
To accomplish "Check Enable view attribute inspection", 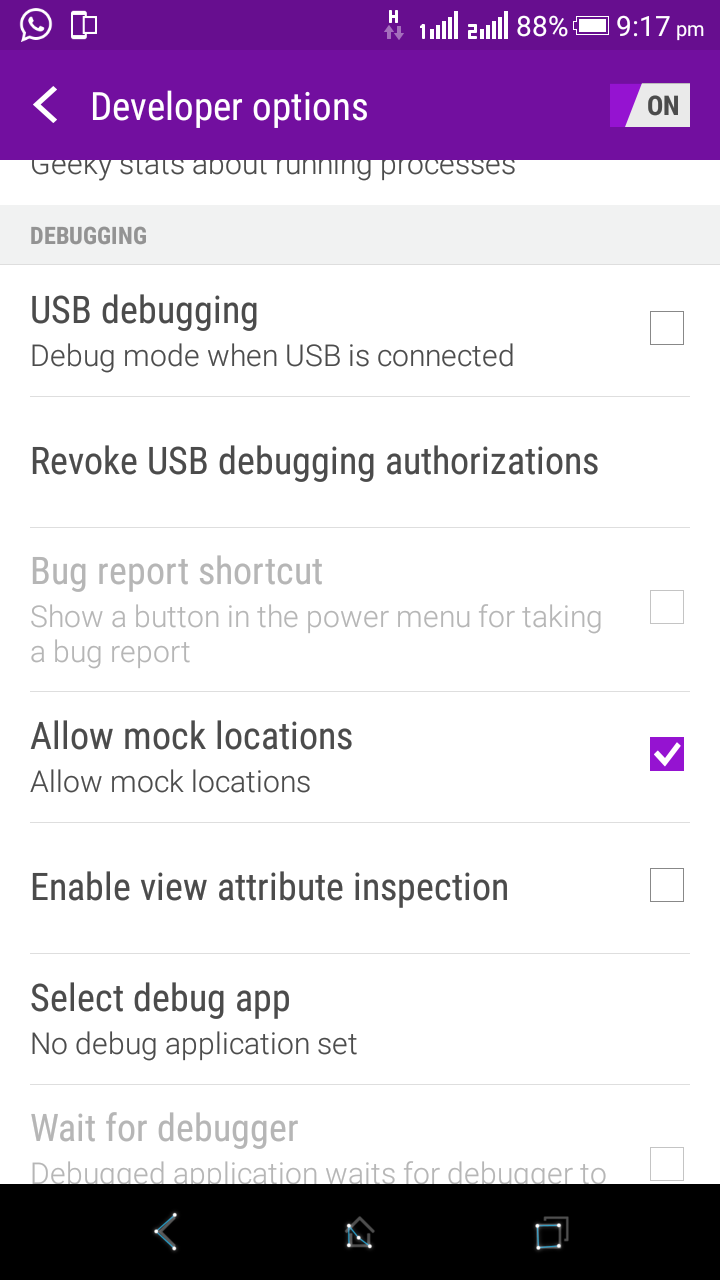I will click(x=666, y=886).
